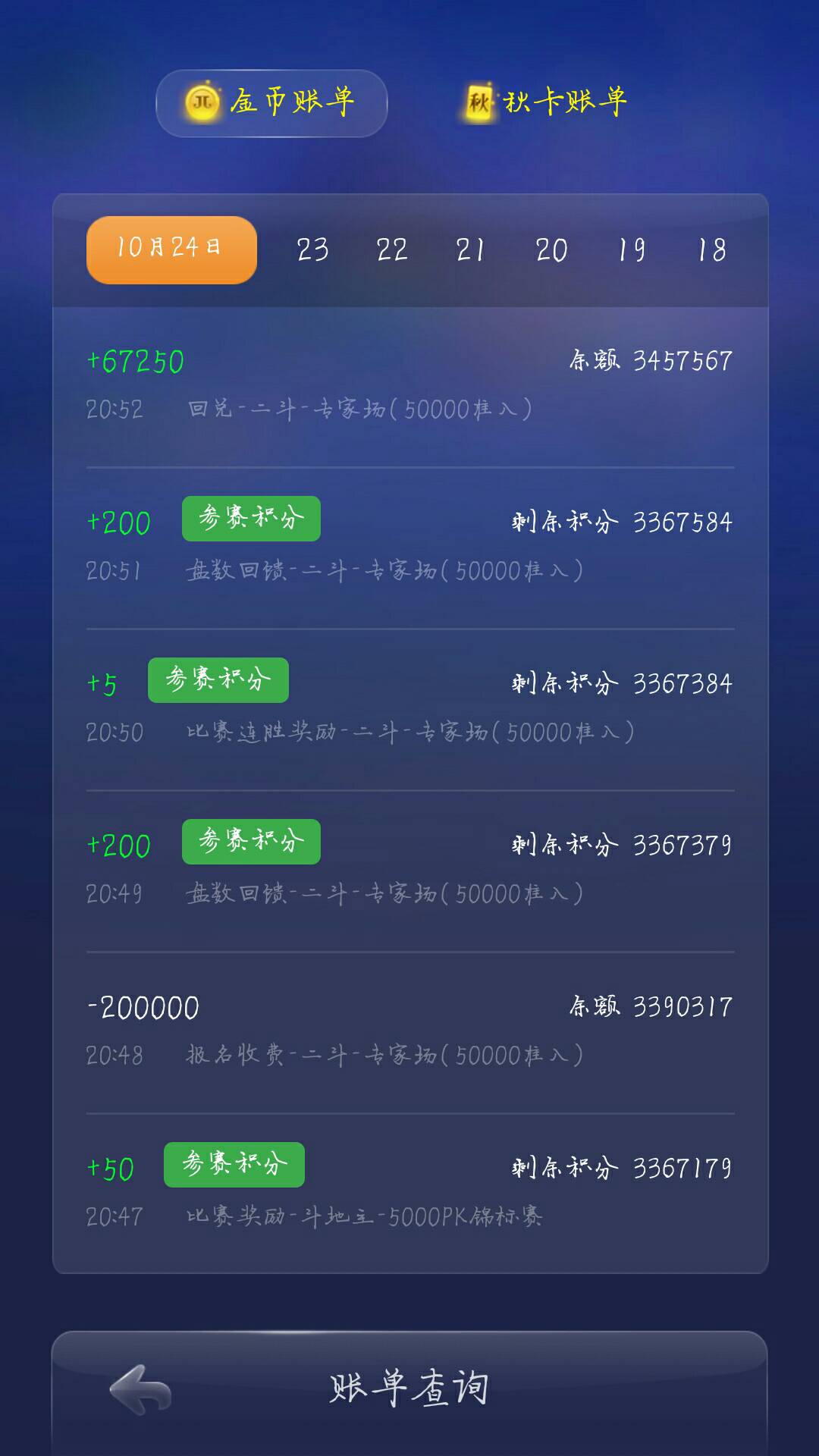Viewport: 819px width, 1456px height.
Task: Switch to the 金币账单 tab
Action: pos(288,102)
